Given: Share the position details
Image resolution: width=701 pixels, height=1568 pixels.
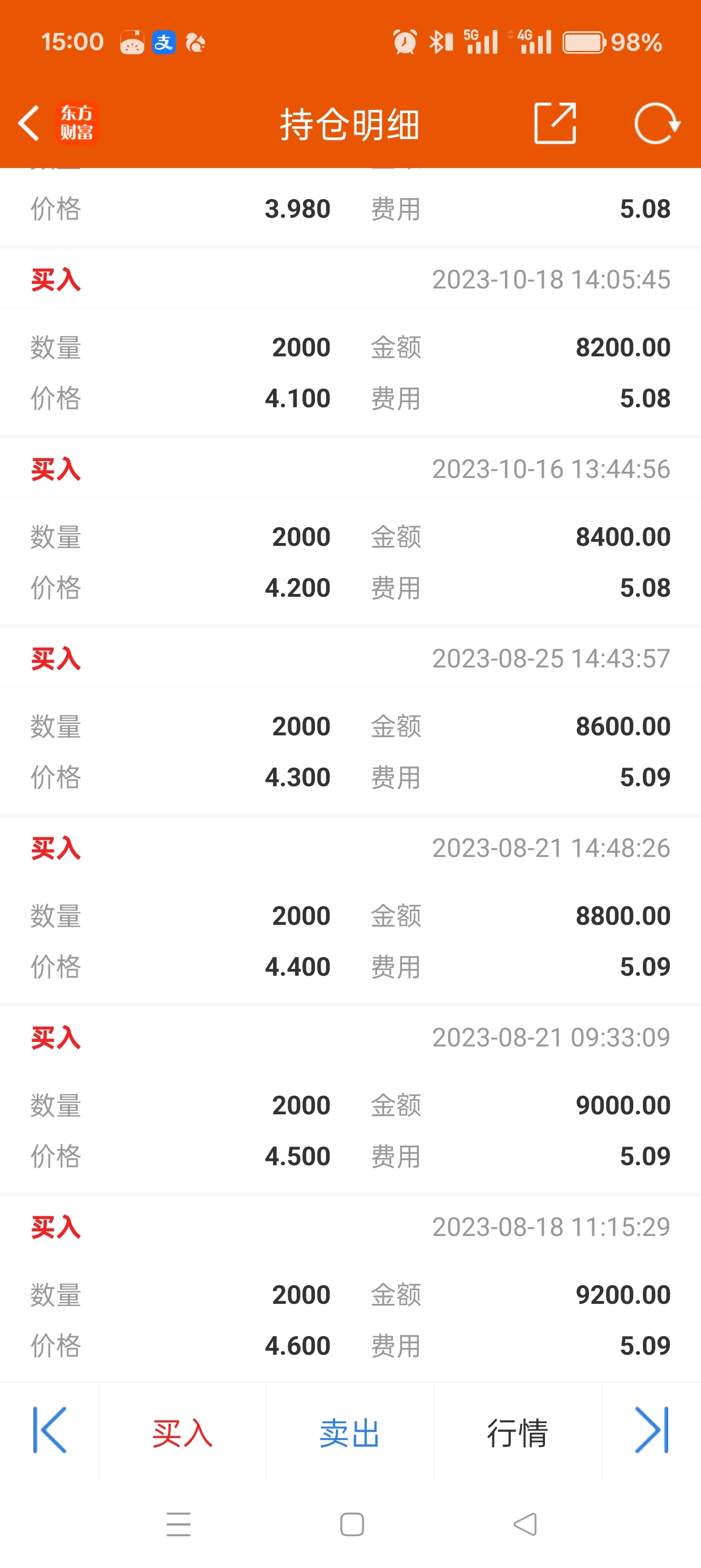Looking at the screenshot, I should pyautogui.click(x=555, y=123).
